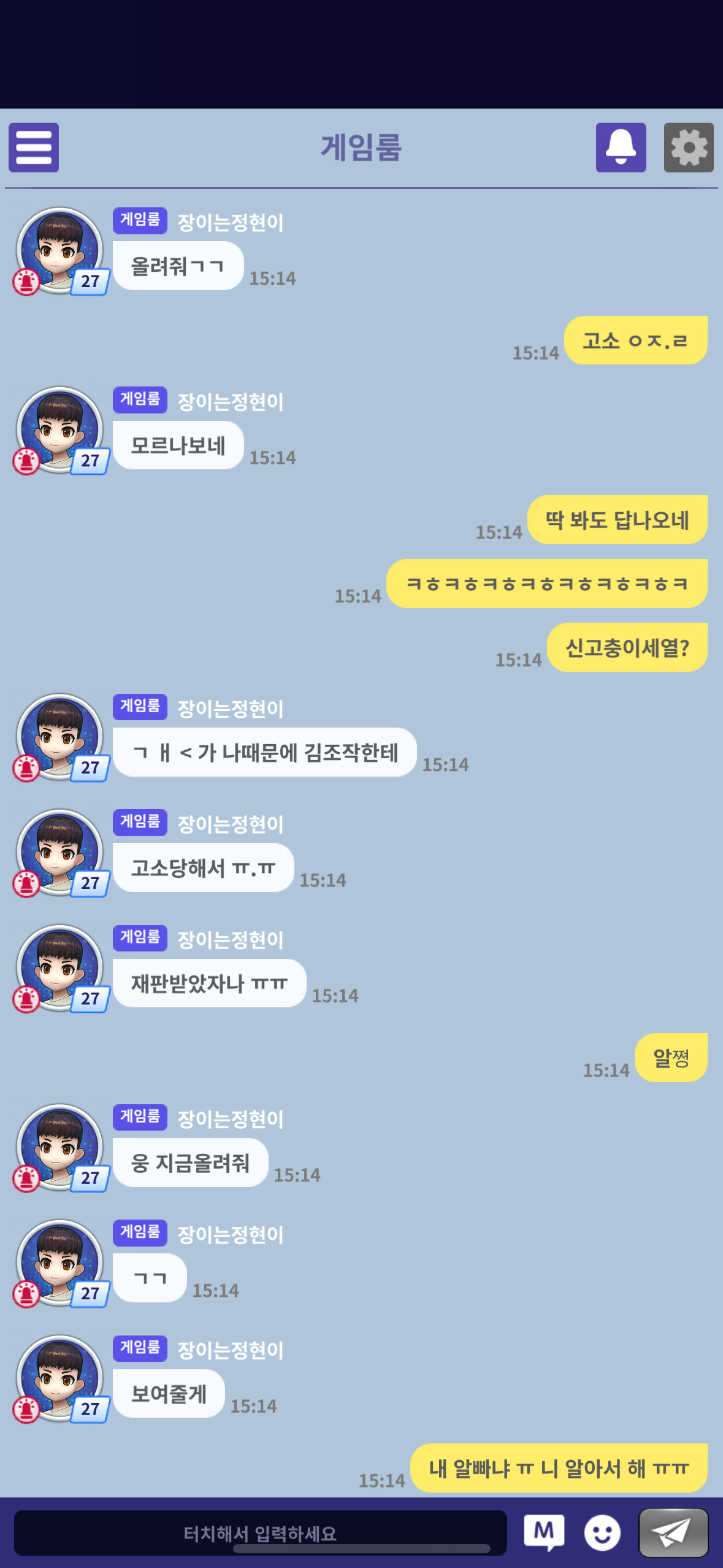This screenshot has height=1568, width=723.
Task: Open the M macro button
Action: [544, 1532]
